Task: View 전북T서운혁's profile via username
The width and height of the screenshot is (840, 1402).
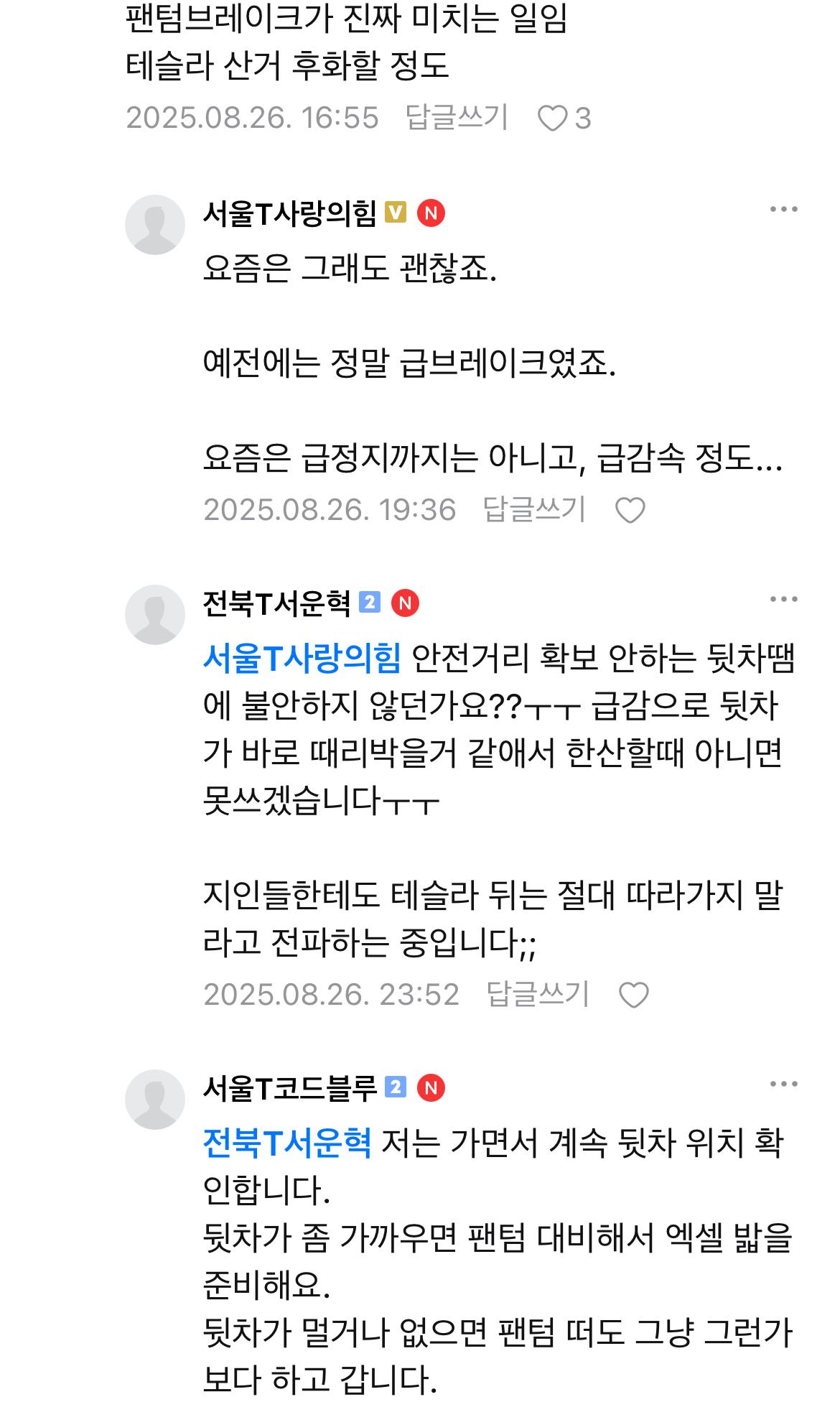Action: coord(276,603)
